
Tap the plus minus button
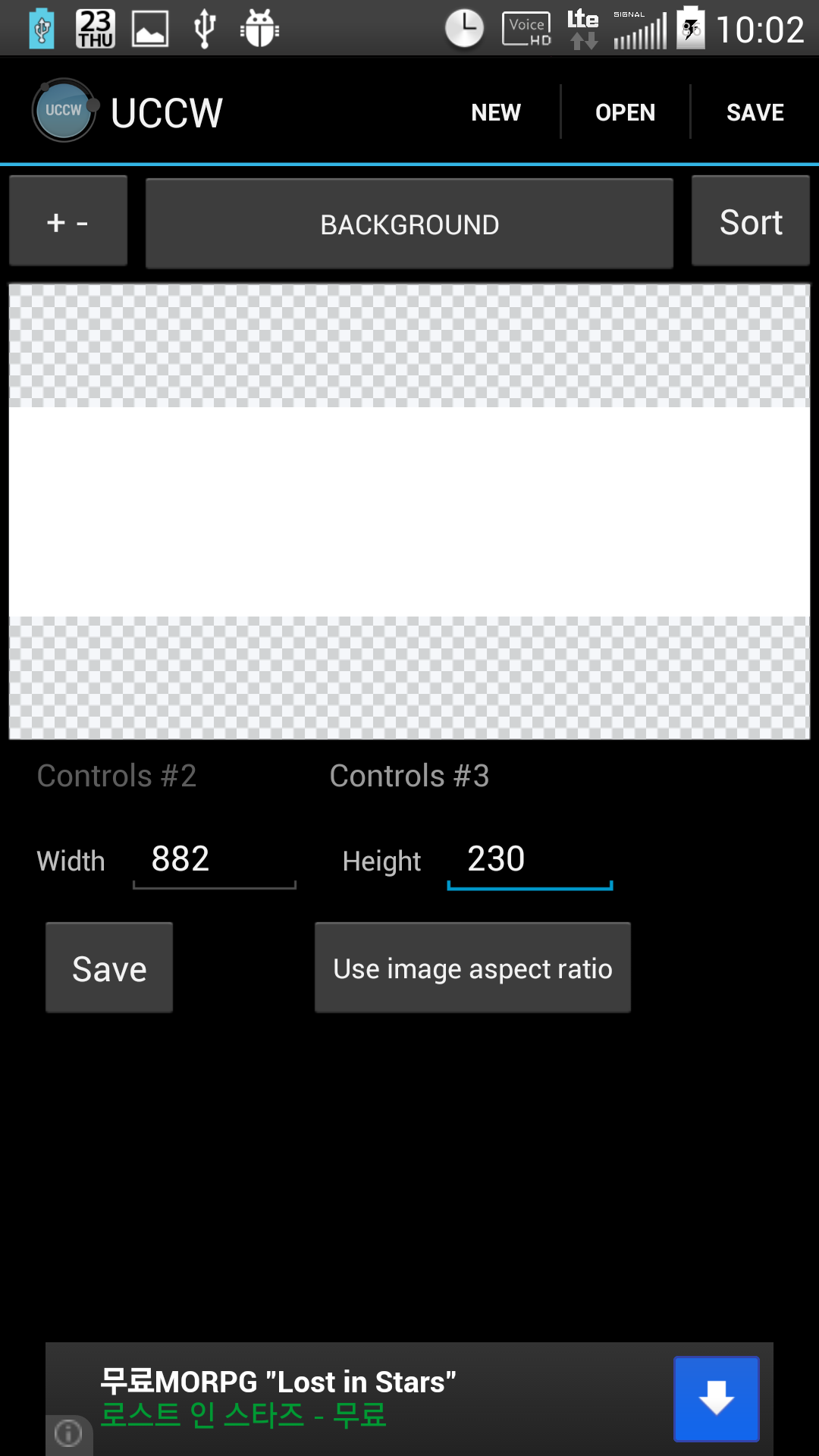click(x=68, y=221)
